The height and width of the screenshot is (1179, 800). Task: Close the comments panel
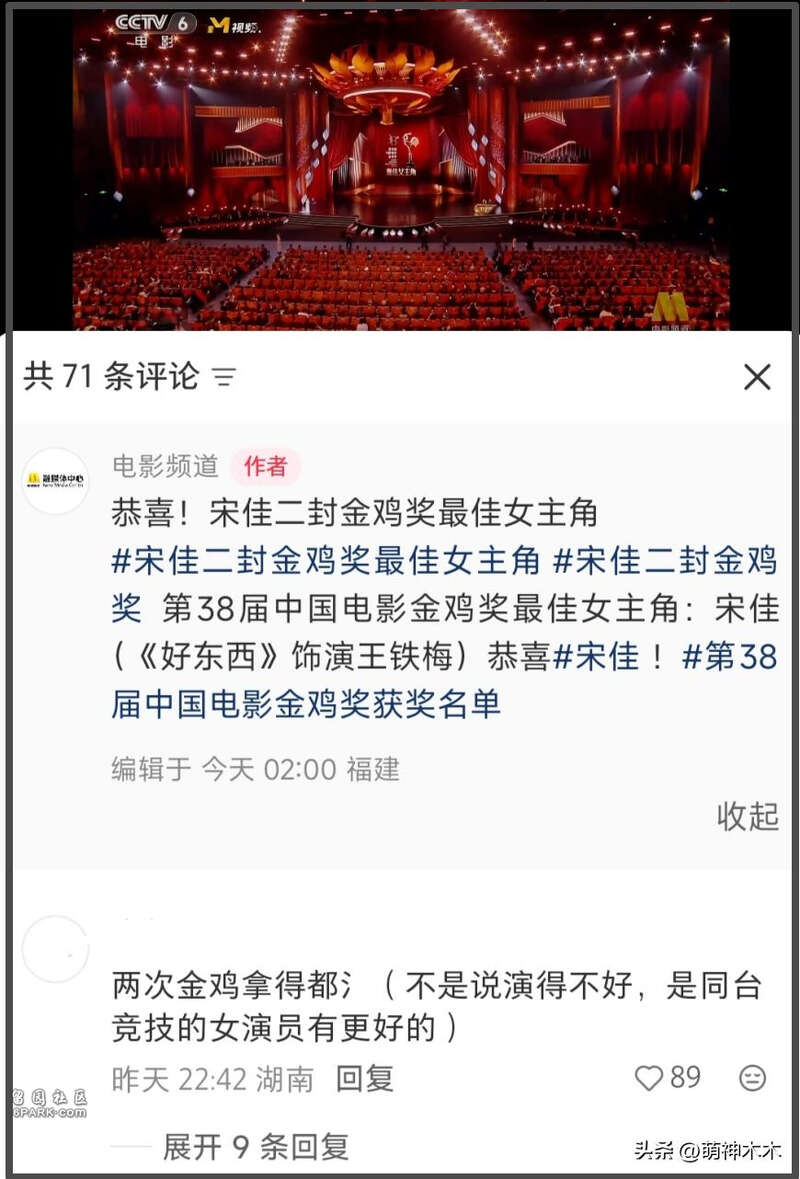[x=757, y=377]
